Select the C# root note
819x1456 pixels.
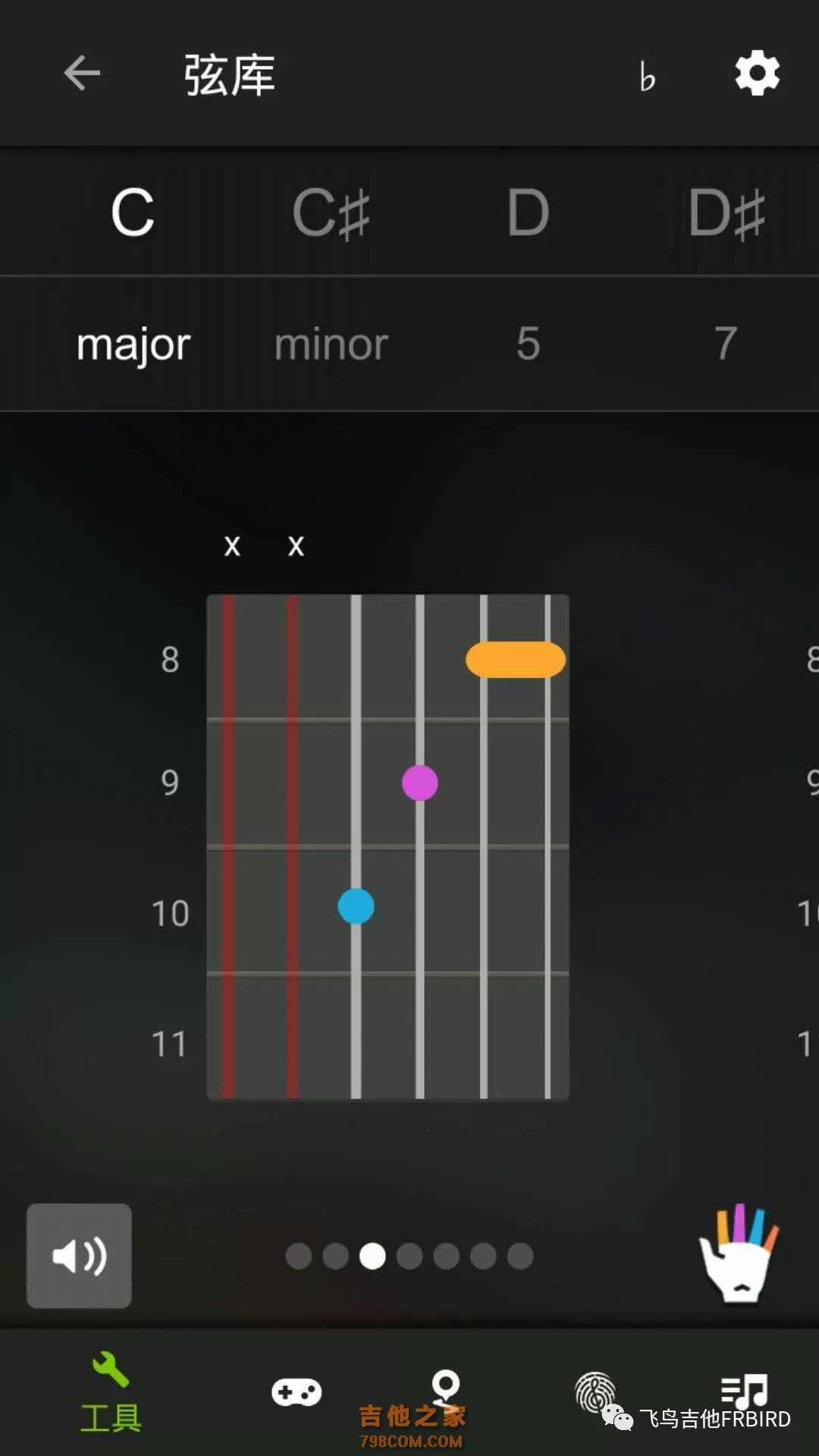click(x=331, y=213)
